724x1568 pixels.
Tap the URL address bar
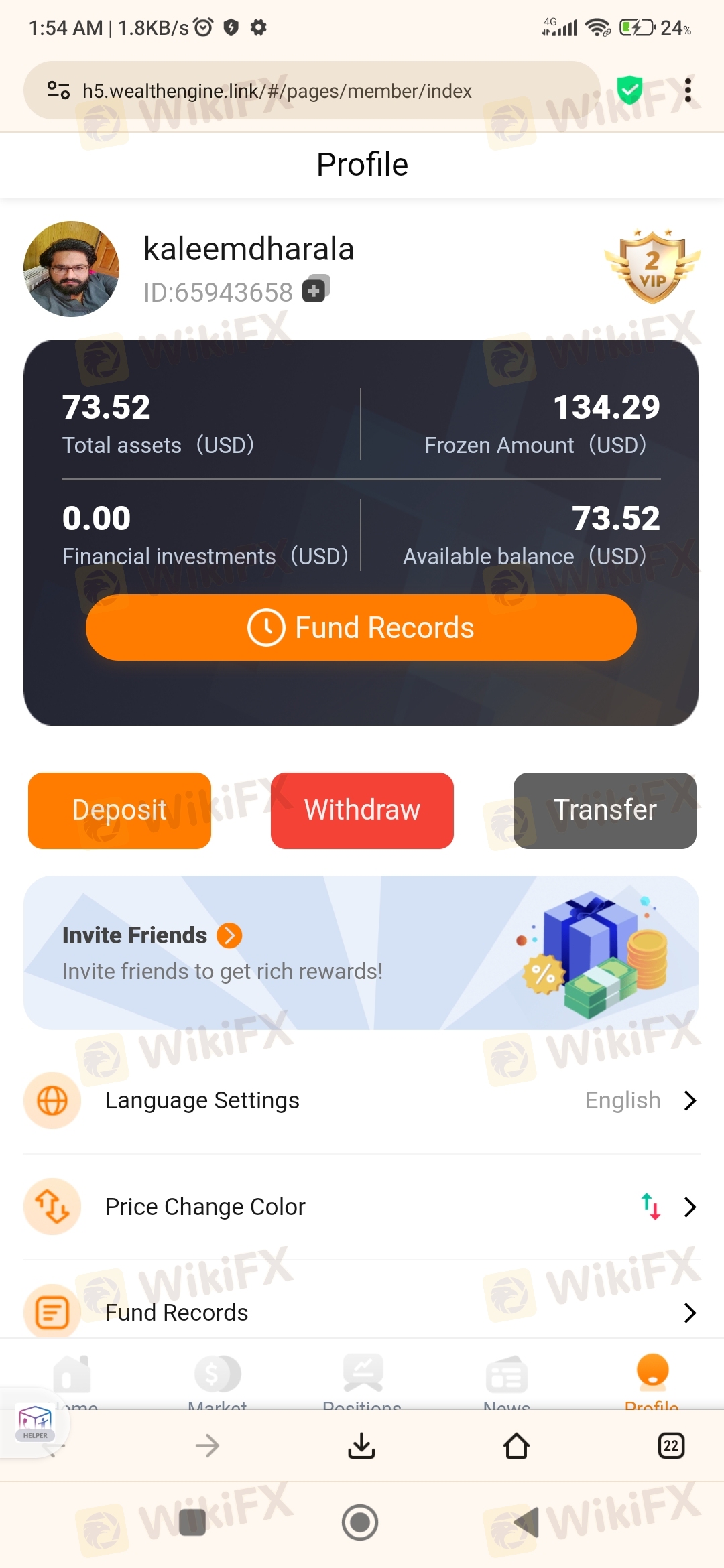pos(312,90)
